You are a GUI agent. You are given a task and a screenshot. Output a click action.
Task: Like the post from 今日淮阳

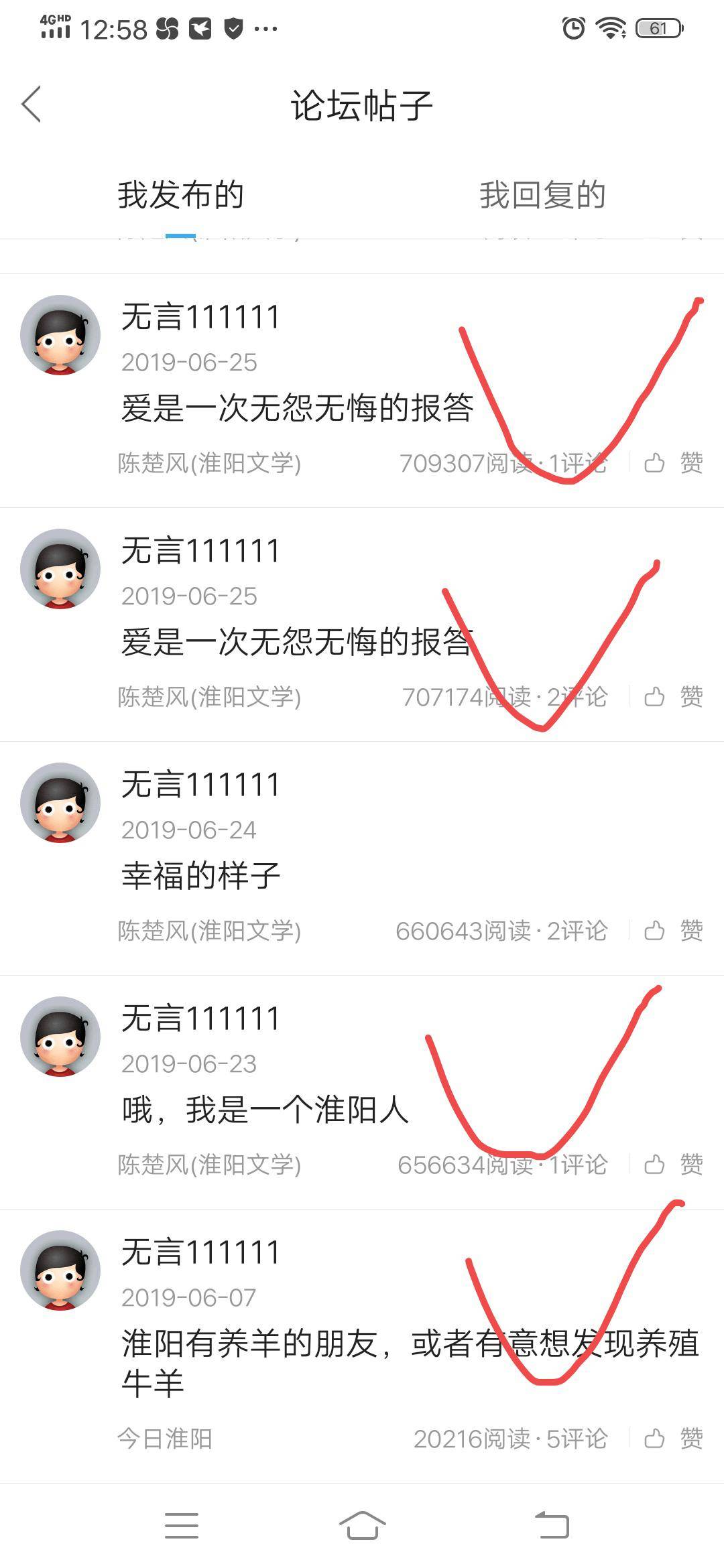tap(673, 1439)
